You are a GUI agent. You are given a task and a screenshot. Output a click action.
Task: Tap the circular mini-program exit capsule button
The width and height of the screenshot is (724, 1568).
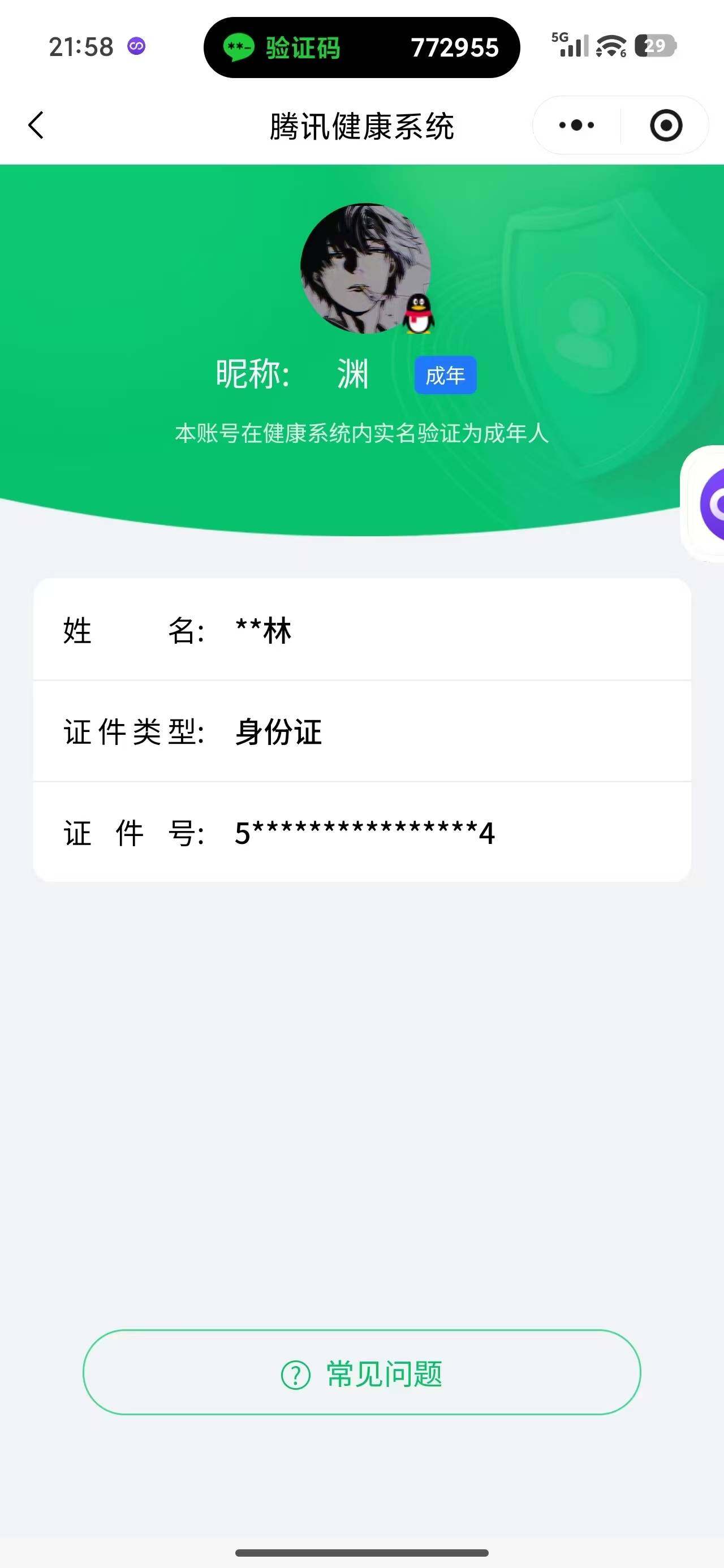[x=666, y=125]
